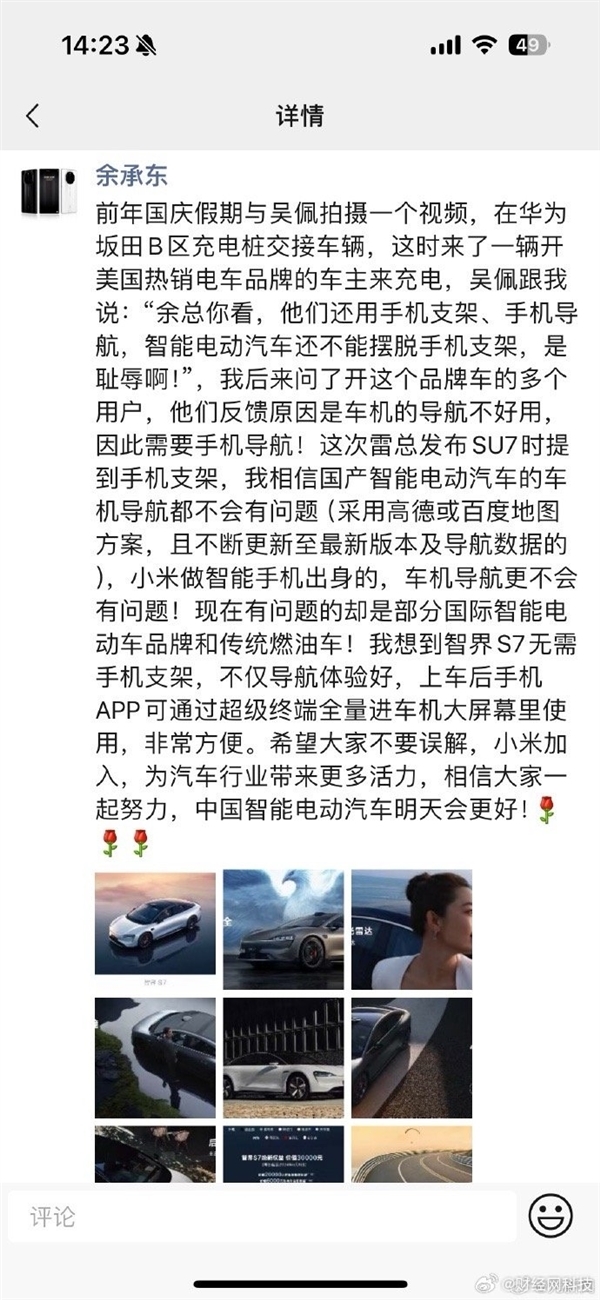View the white car side-view in dark building

283,1057
